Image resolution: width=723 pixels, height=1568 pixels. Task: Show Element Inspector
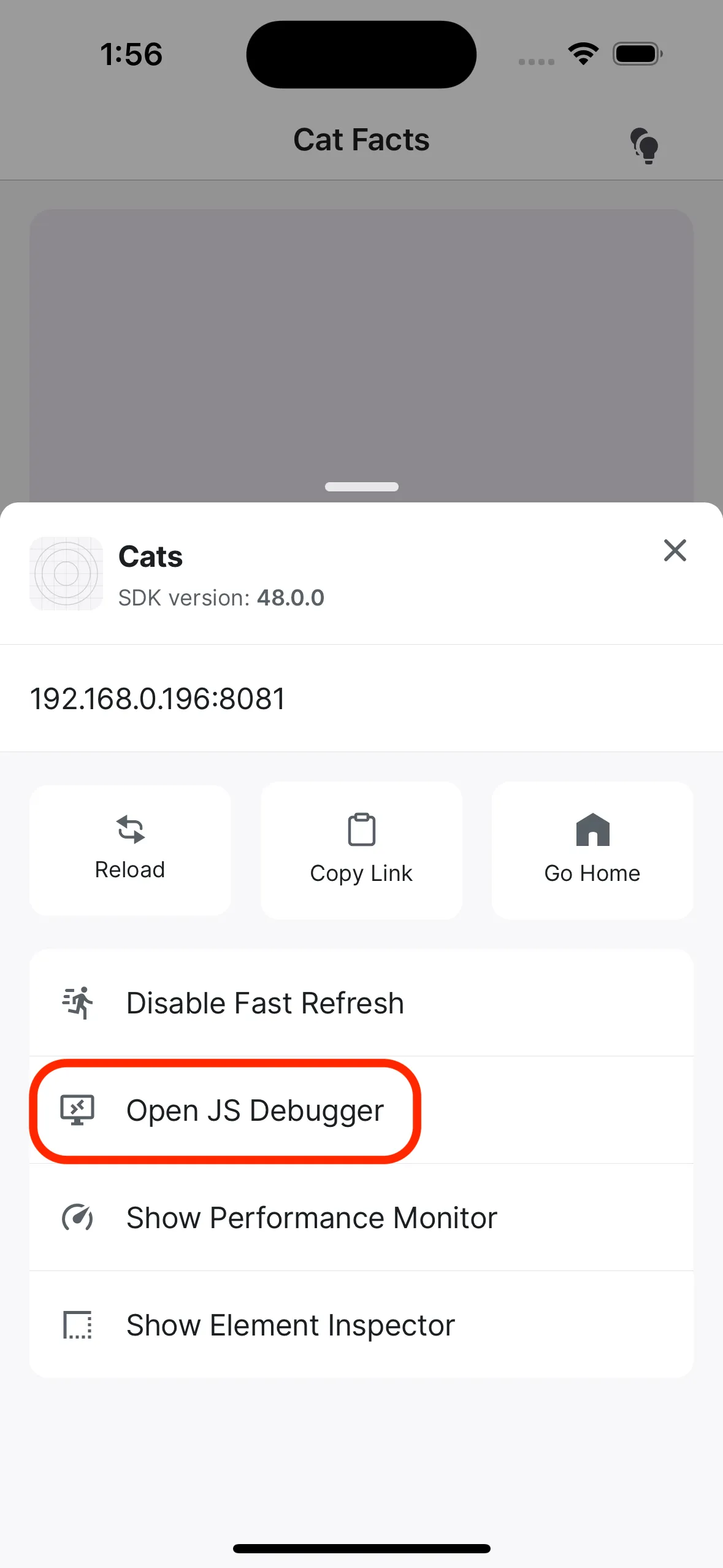click(x=289, y=1325)
